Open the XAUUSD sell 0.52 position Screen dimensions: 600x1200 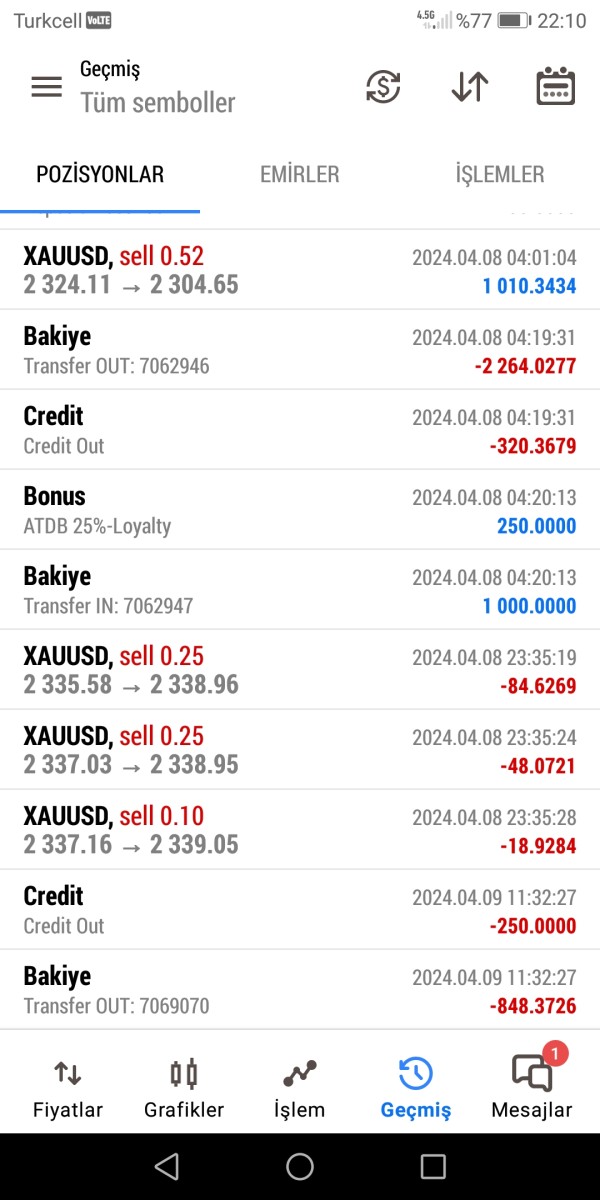click(300, 270)
